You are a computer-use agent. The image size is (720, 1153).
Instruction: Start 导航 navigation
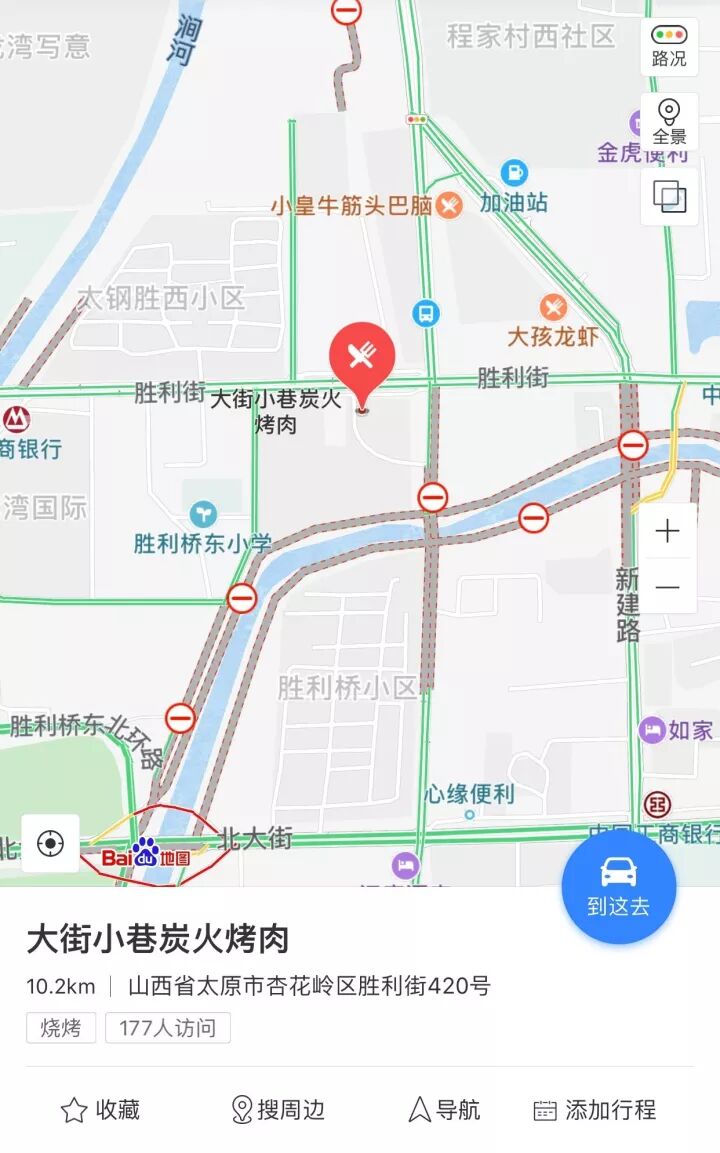point(444,1110)
